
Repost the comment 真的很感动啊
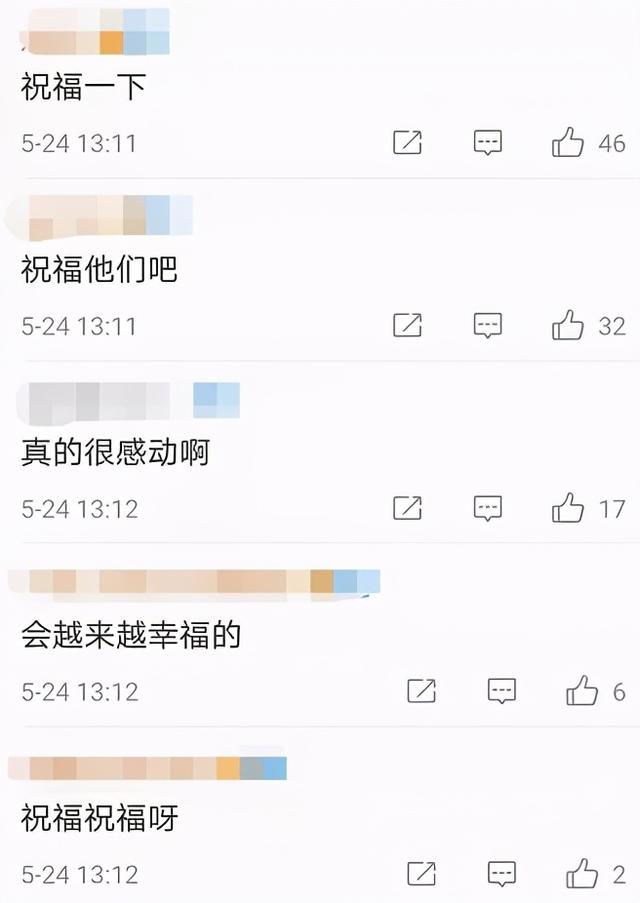(x=407, y=508)
